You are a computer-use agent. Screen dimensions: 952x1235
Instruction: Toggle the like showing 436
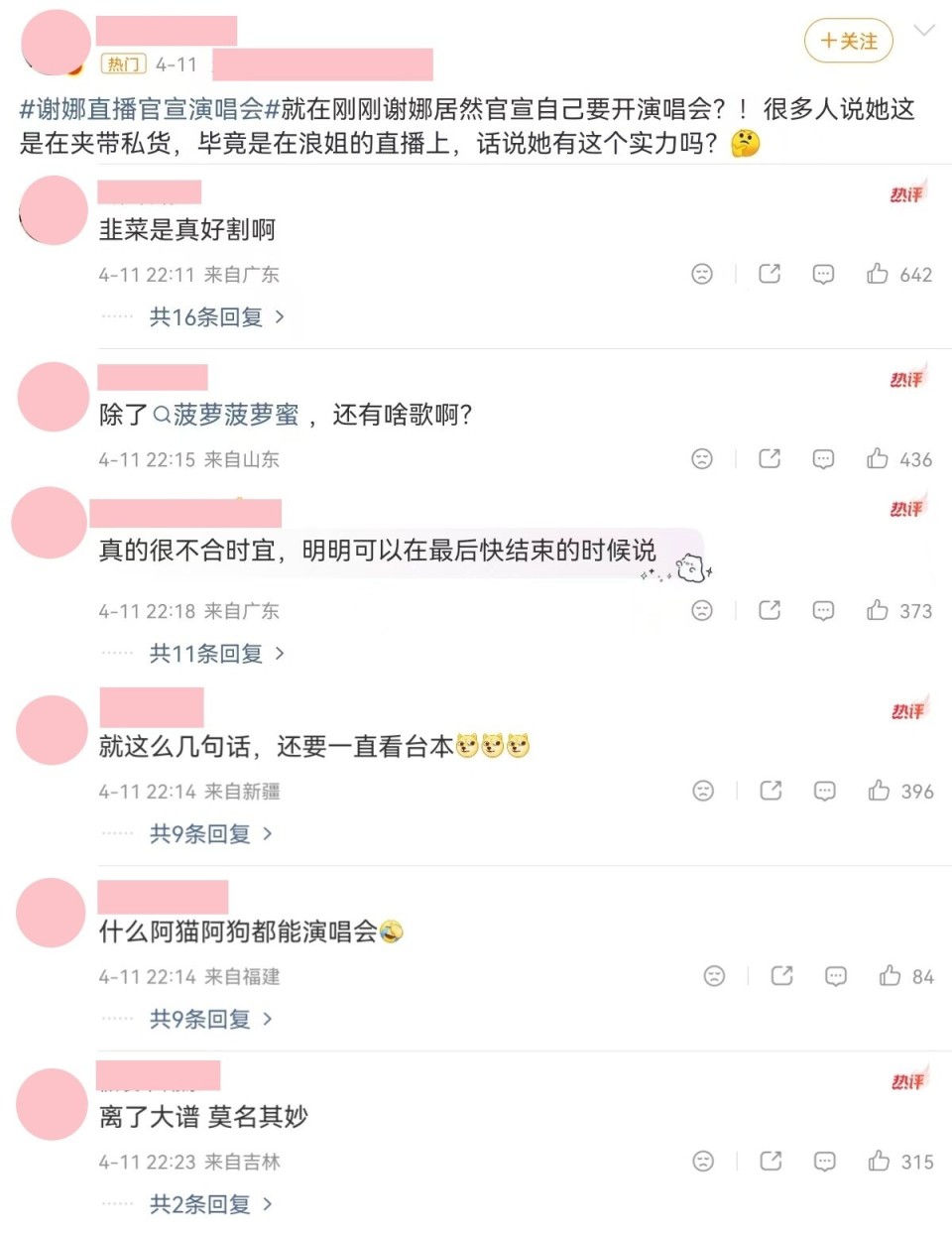pyautogui.click(x=877, y=458)
